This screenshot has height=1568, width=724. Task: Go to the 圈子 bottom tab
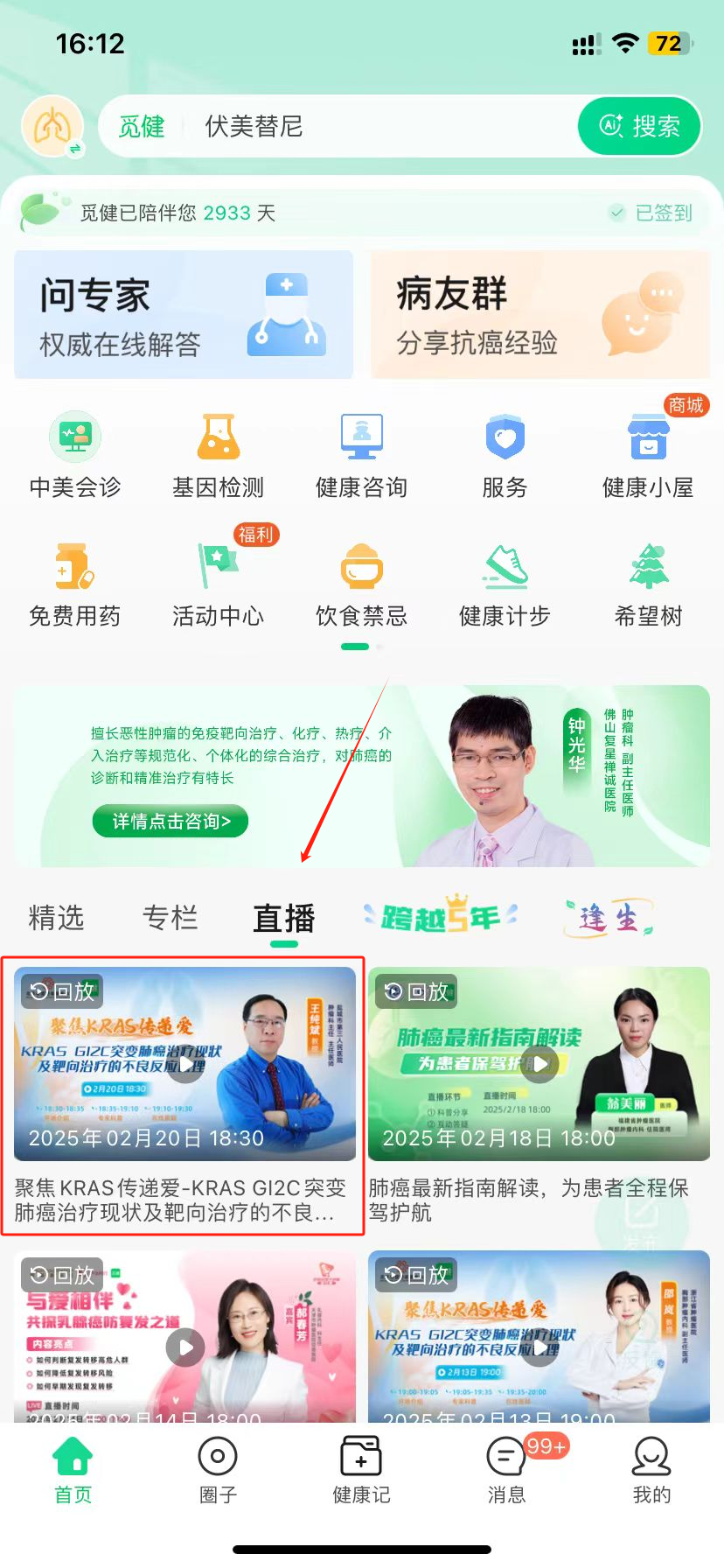tap(218, 1470)
